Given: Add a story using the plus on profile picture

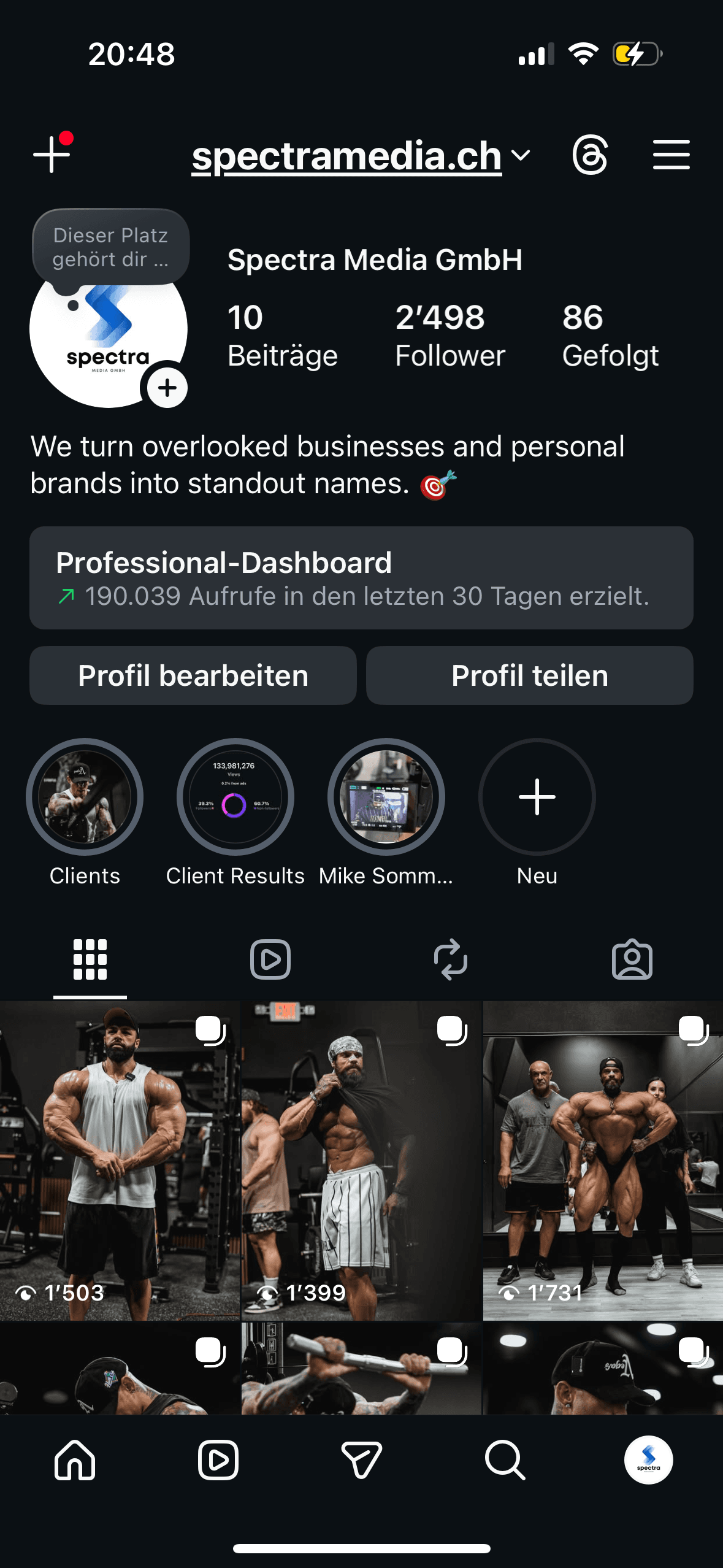Looking at the screenshot, I should [x=166, y=387].
